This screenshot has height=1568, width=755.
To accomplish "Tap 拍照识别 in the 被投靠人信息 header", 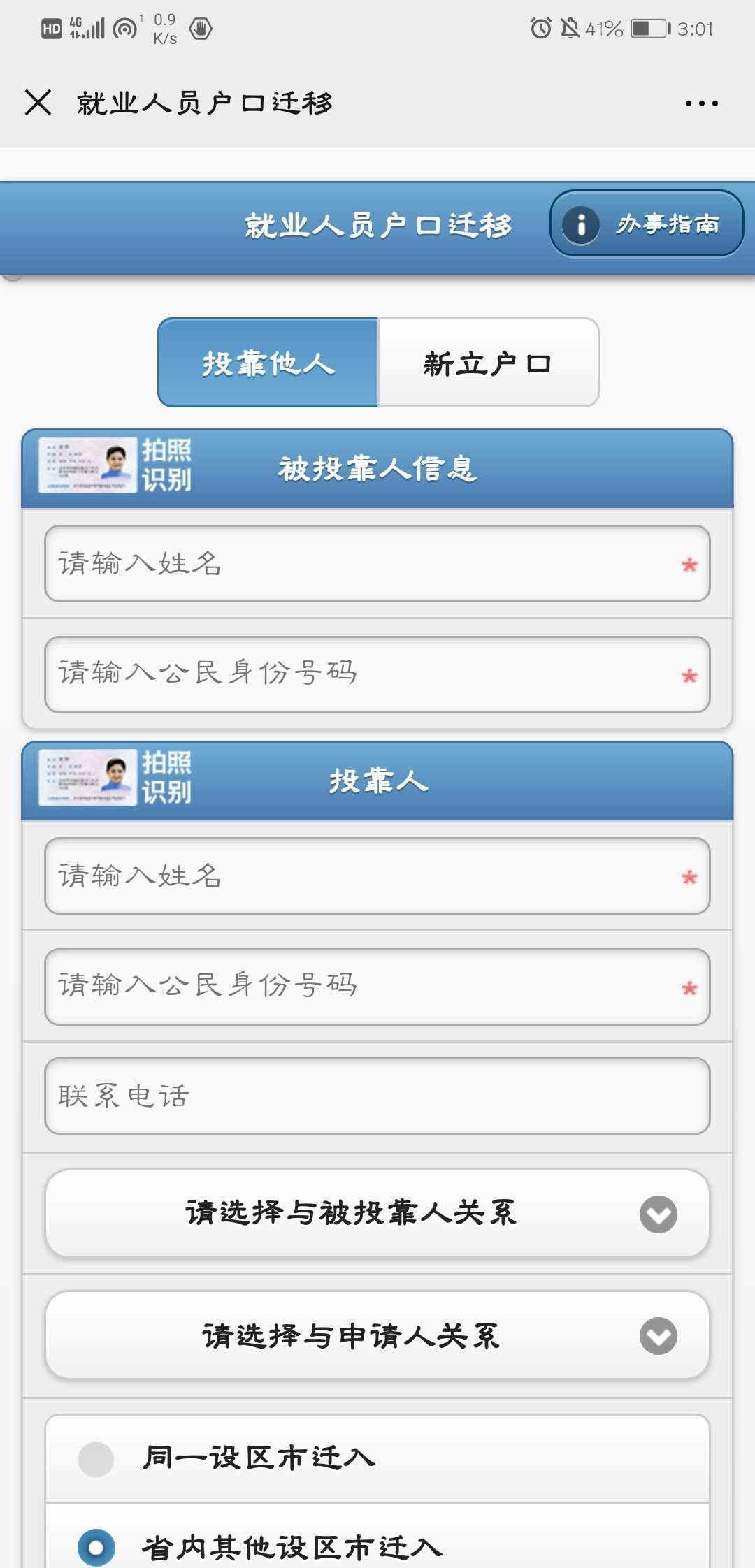I will (116, 465).
